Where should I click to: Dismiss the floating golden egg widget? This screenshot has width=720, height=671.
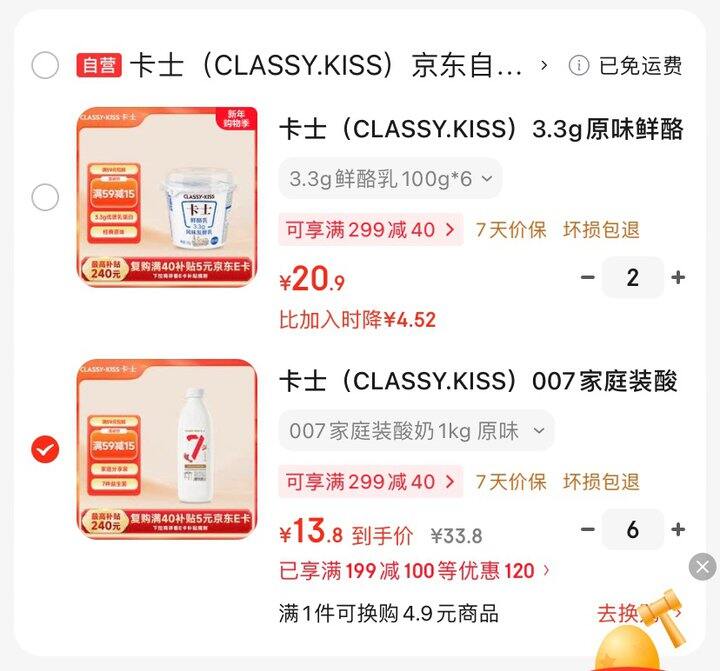click(703, 567)
